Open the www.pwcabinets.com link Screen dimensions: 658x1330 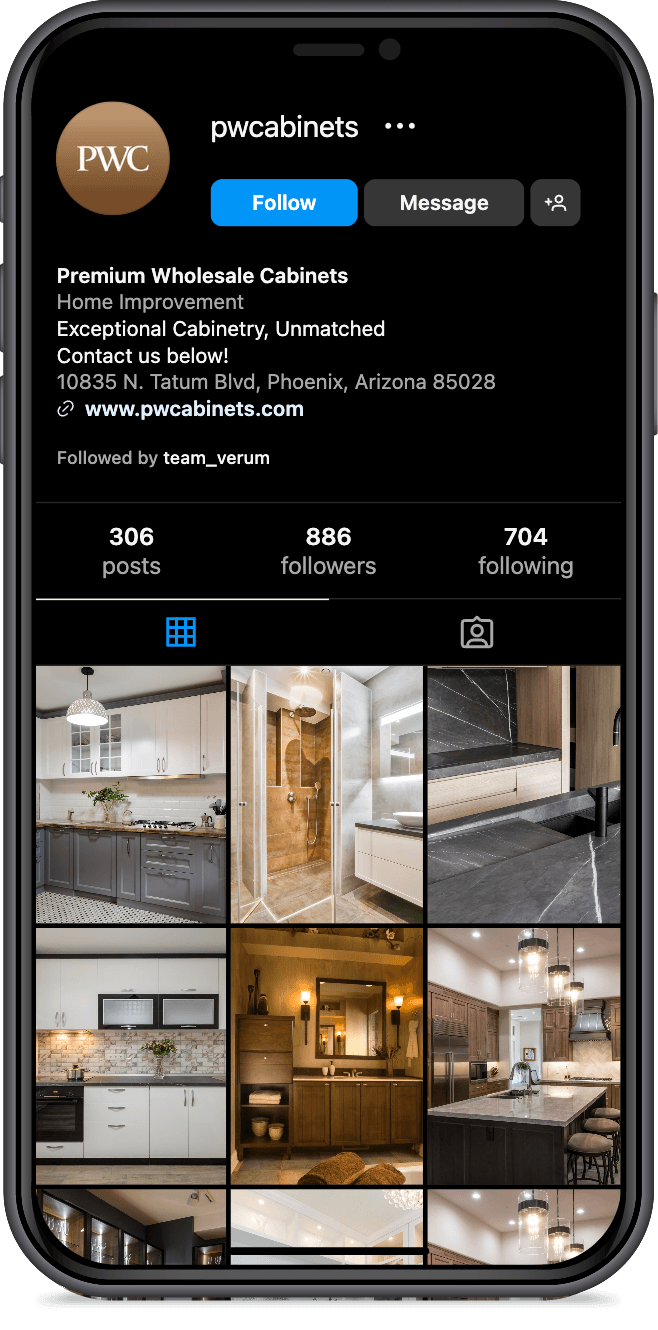tap(194, 409)
